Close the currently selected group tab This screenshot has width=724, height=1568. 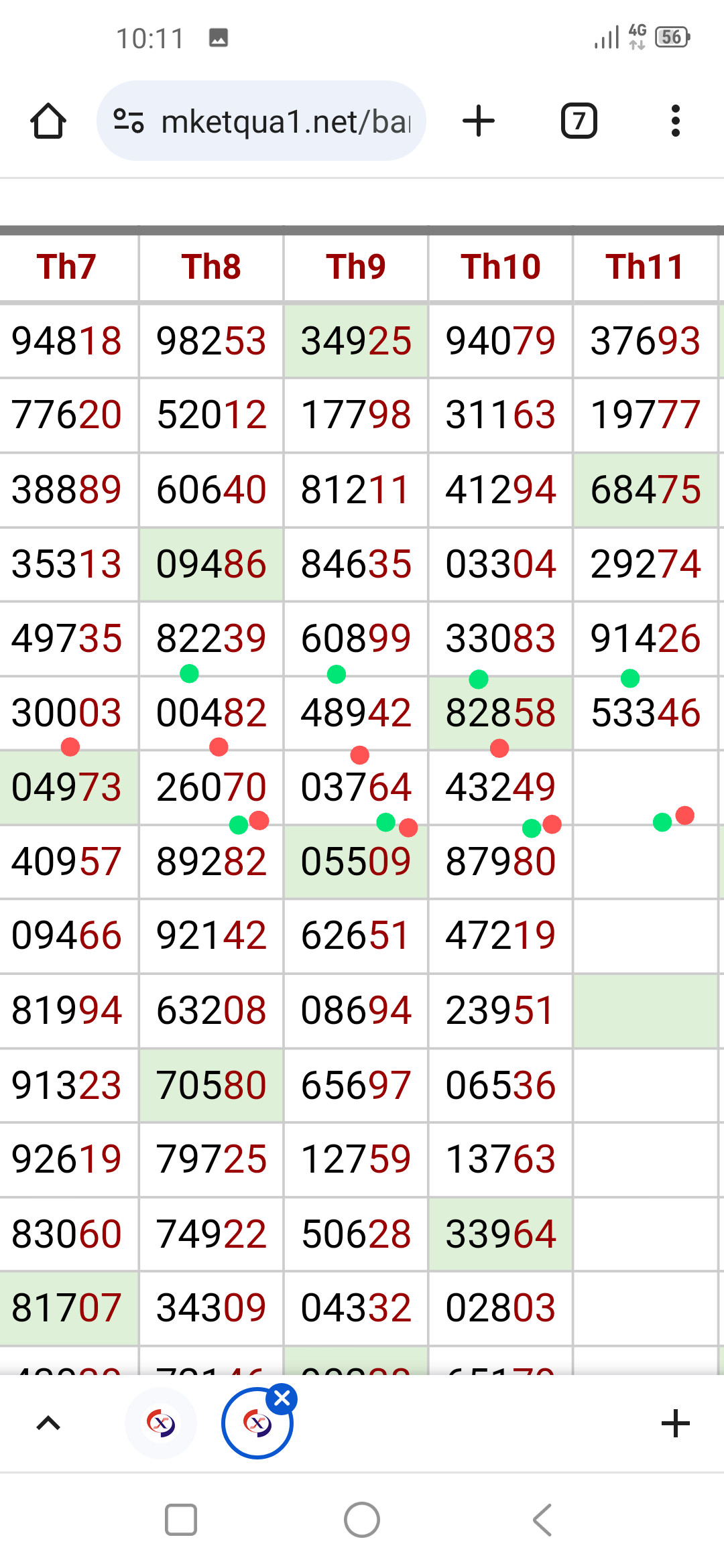pyautogui.click(x=282, y=1398)
